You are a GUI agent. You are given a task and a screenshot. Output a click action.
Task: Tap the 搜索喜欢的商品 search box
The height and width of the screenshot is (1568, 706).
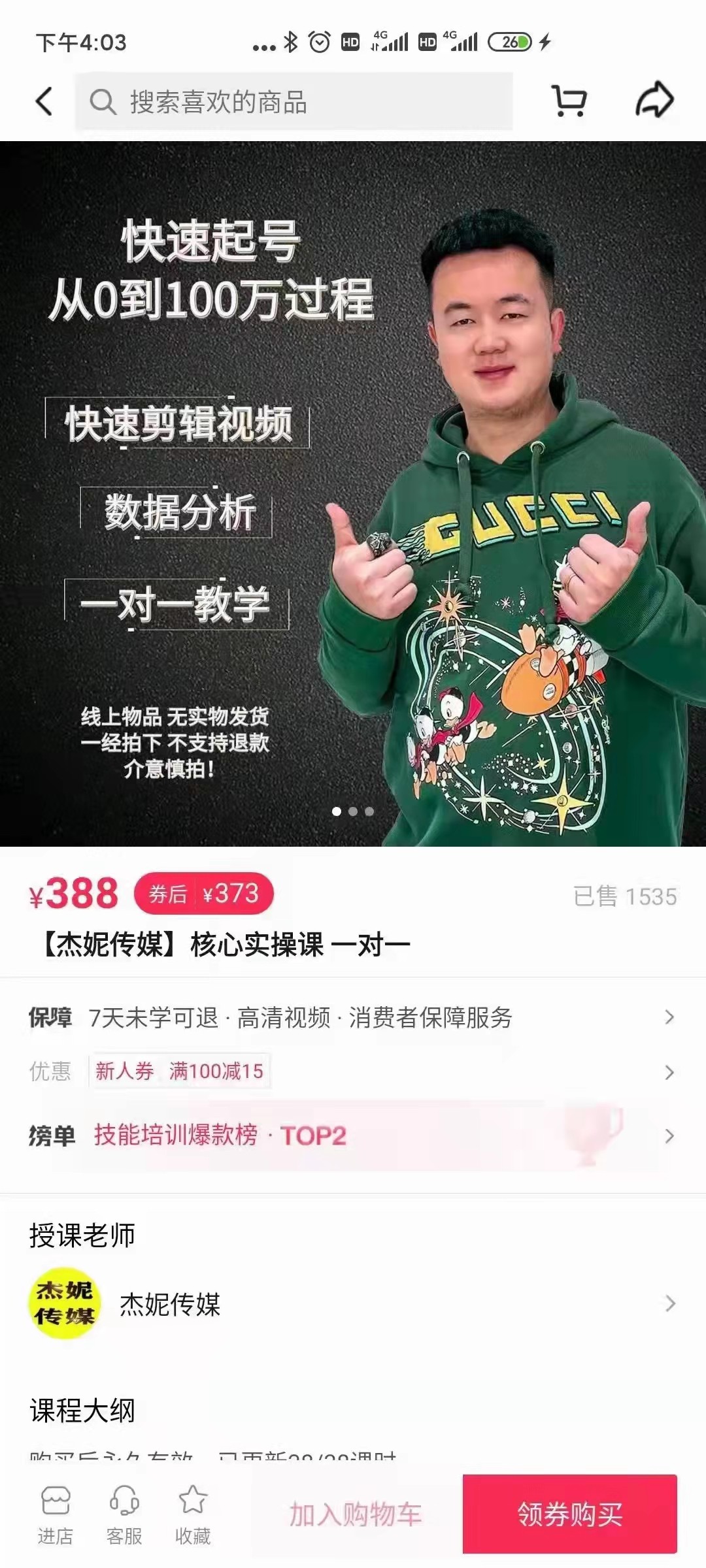294,102
